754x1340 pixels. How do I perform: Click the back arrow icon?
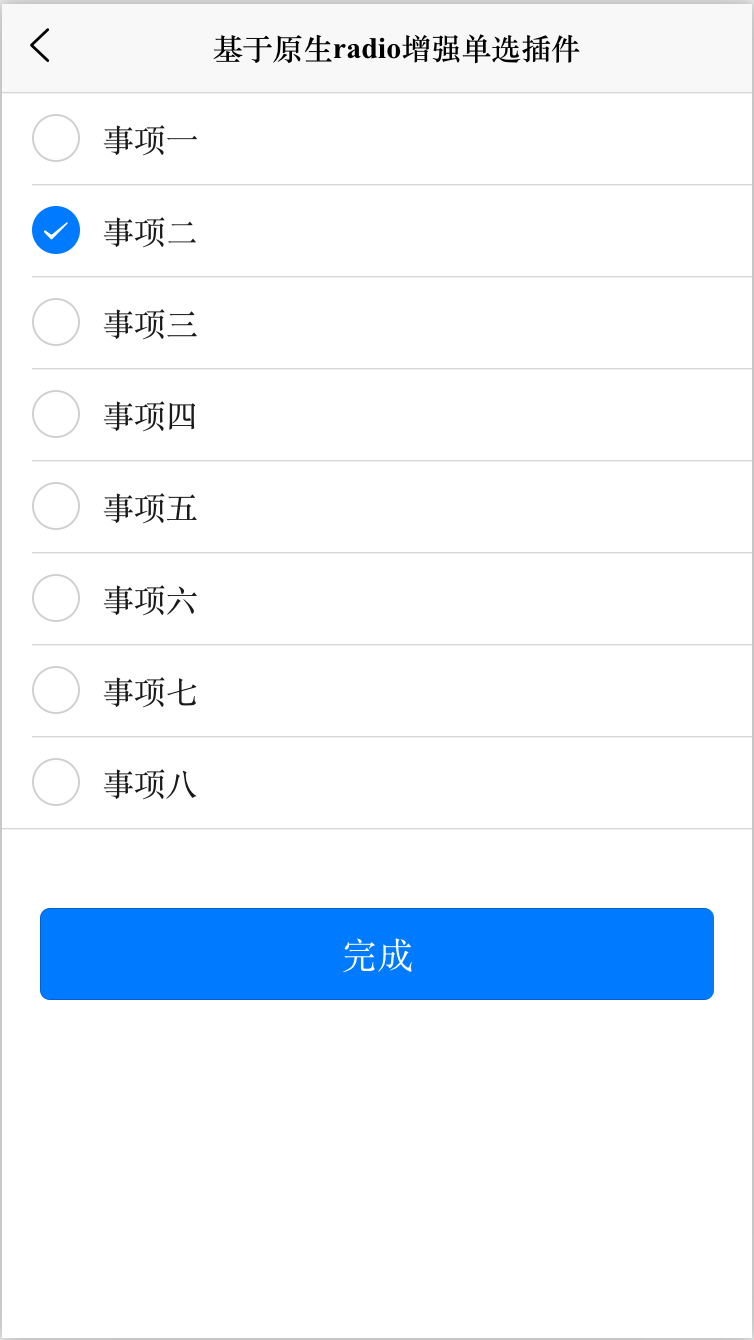click(39, 46)
